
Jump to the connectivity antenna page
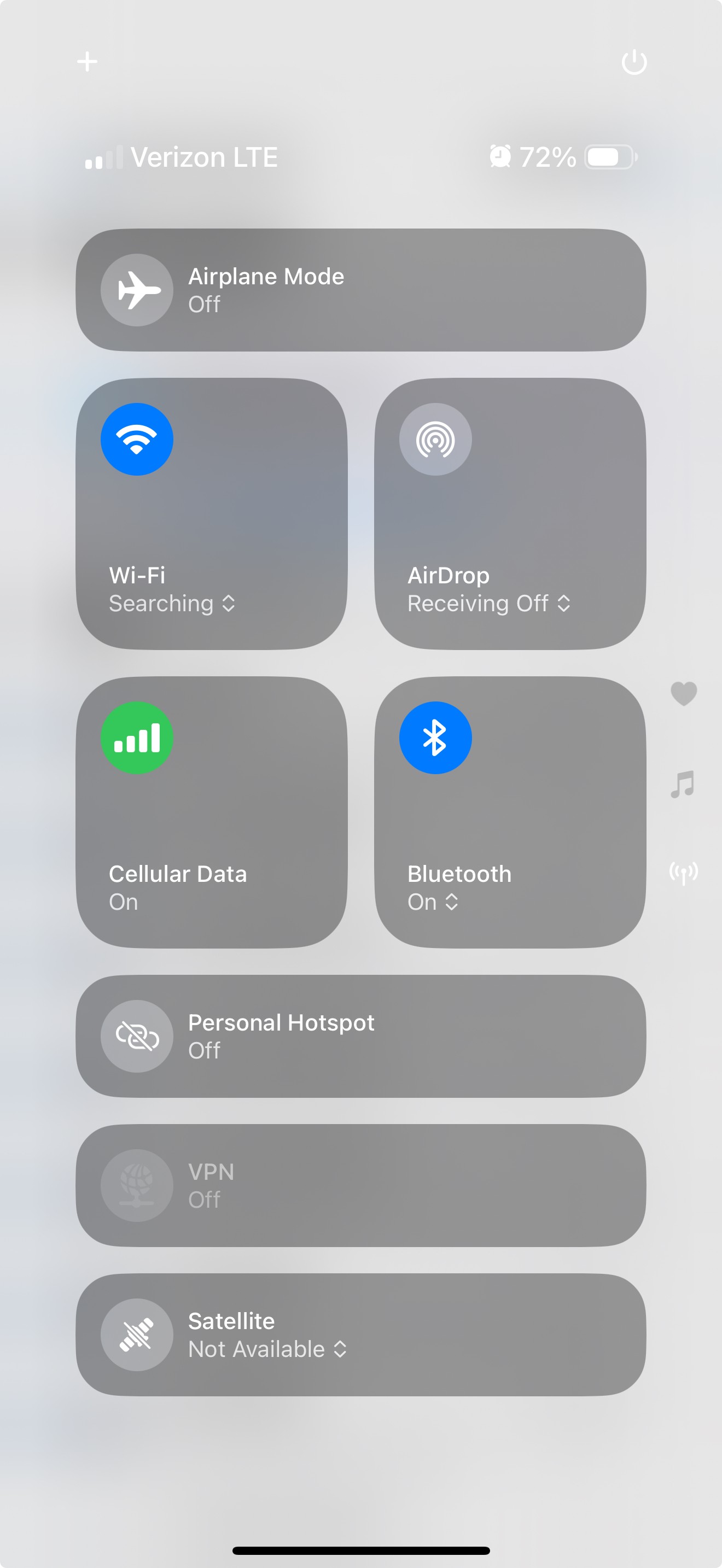coord(683,873)
